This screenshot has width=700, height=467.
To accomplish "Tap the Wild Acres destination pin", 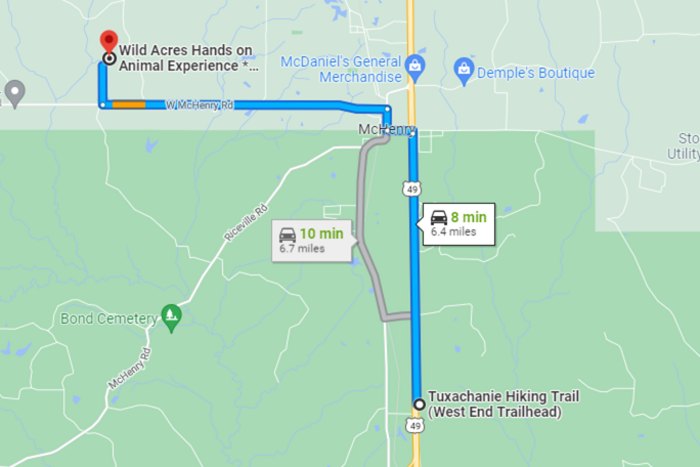I will (108, 42).
